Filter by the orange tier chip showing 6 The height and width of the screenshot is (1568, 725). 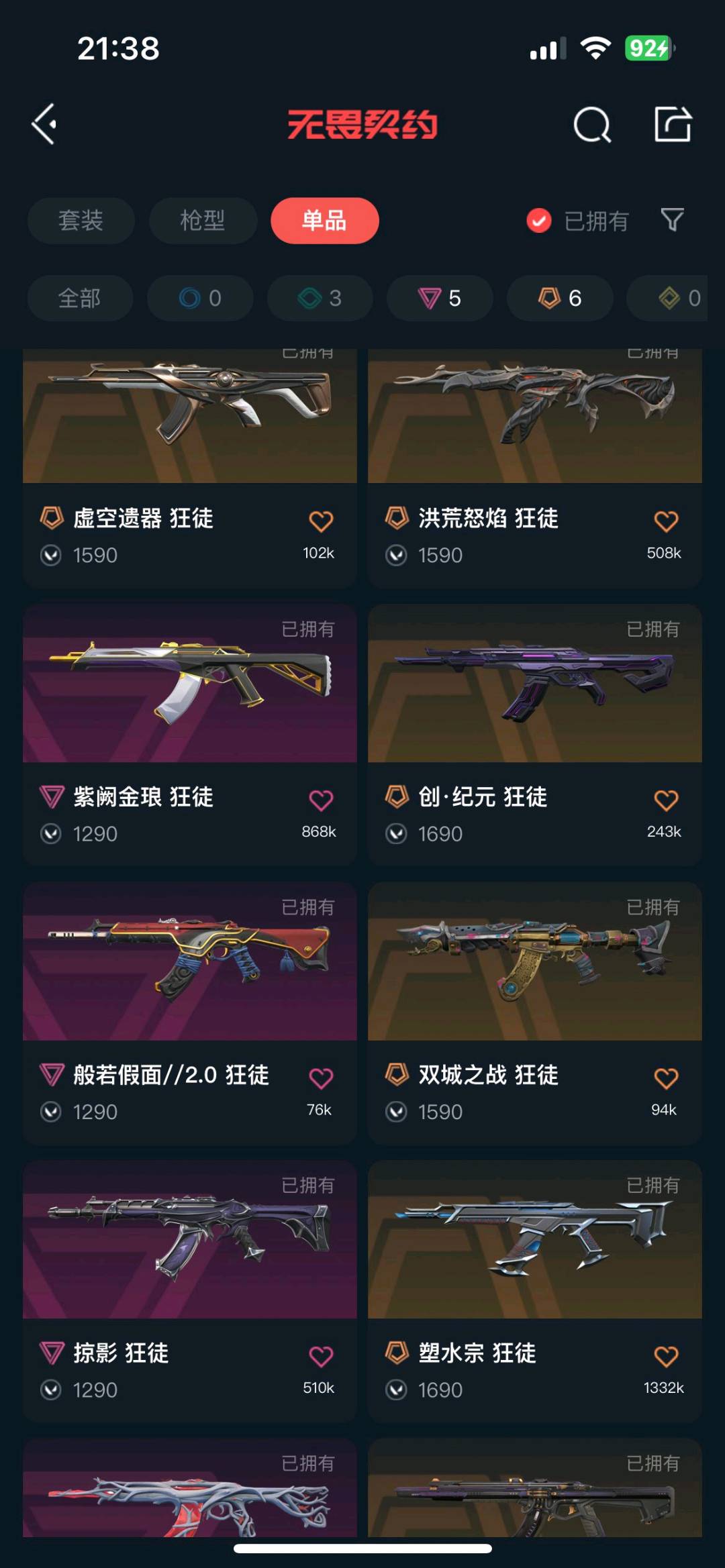pos(560,298)
